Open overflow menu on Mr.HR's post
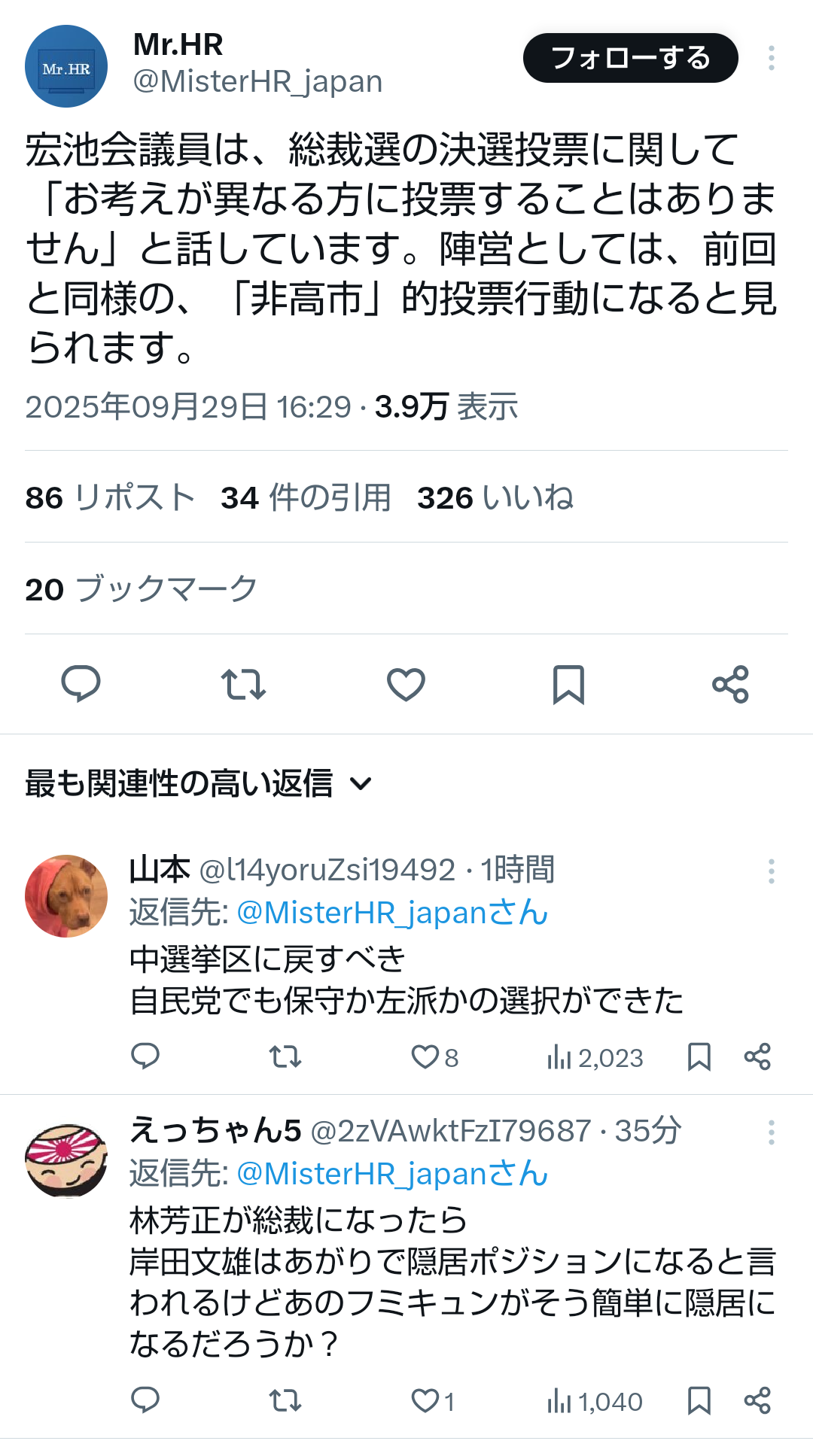The image size is (813, 1456). coord(771,58)
